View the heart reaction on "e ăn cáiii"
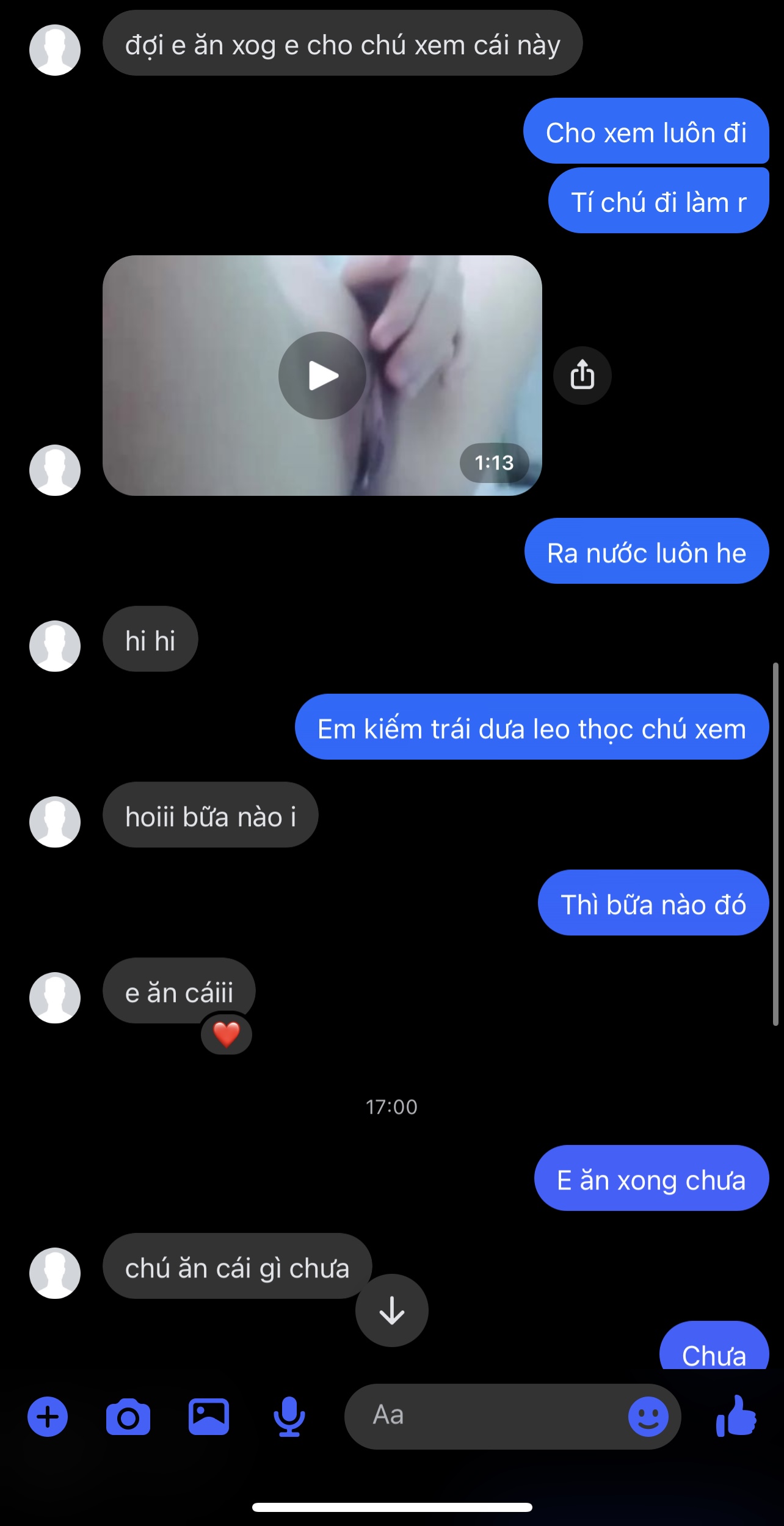The height and width of the screenshot is (1526, 784). tap(227, 1034)
